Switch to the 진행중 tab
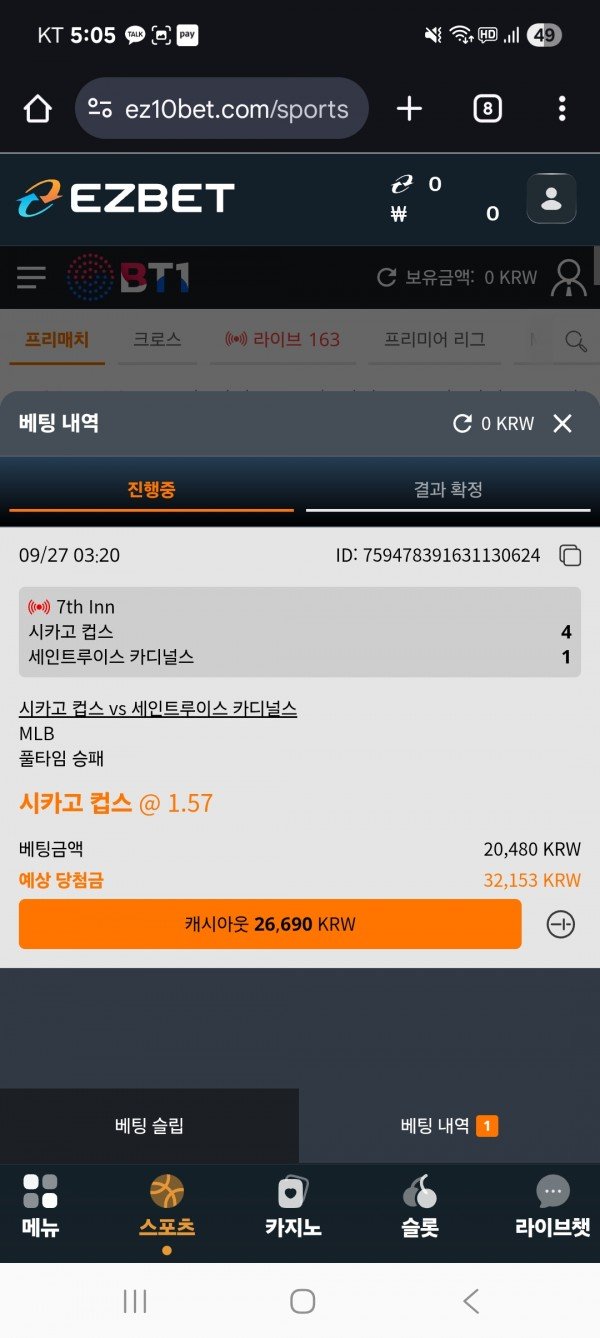Image resolution: width=600 pixels, height=1338 pixels. click(x=151, y=490)
